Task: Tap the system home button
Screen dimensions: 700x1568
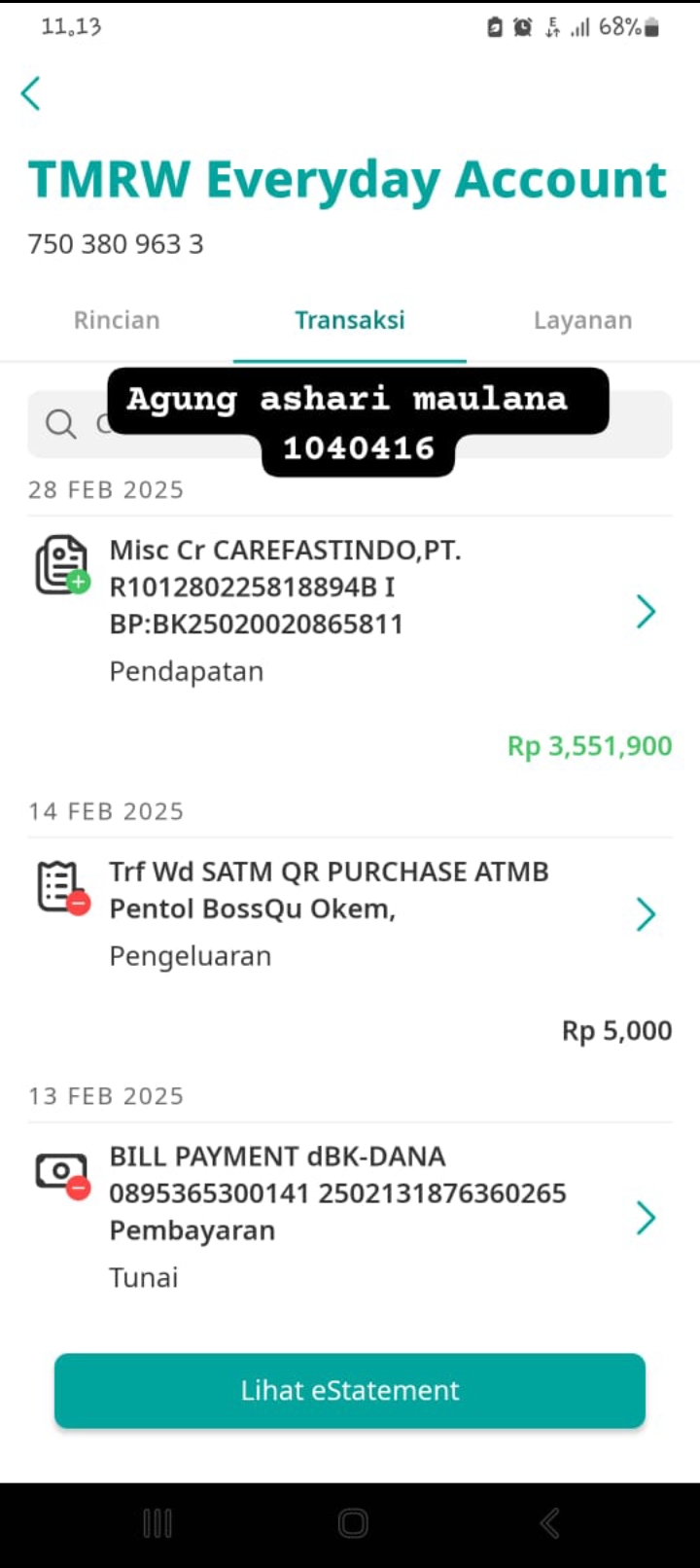Action: [352, 1523]
